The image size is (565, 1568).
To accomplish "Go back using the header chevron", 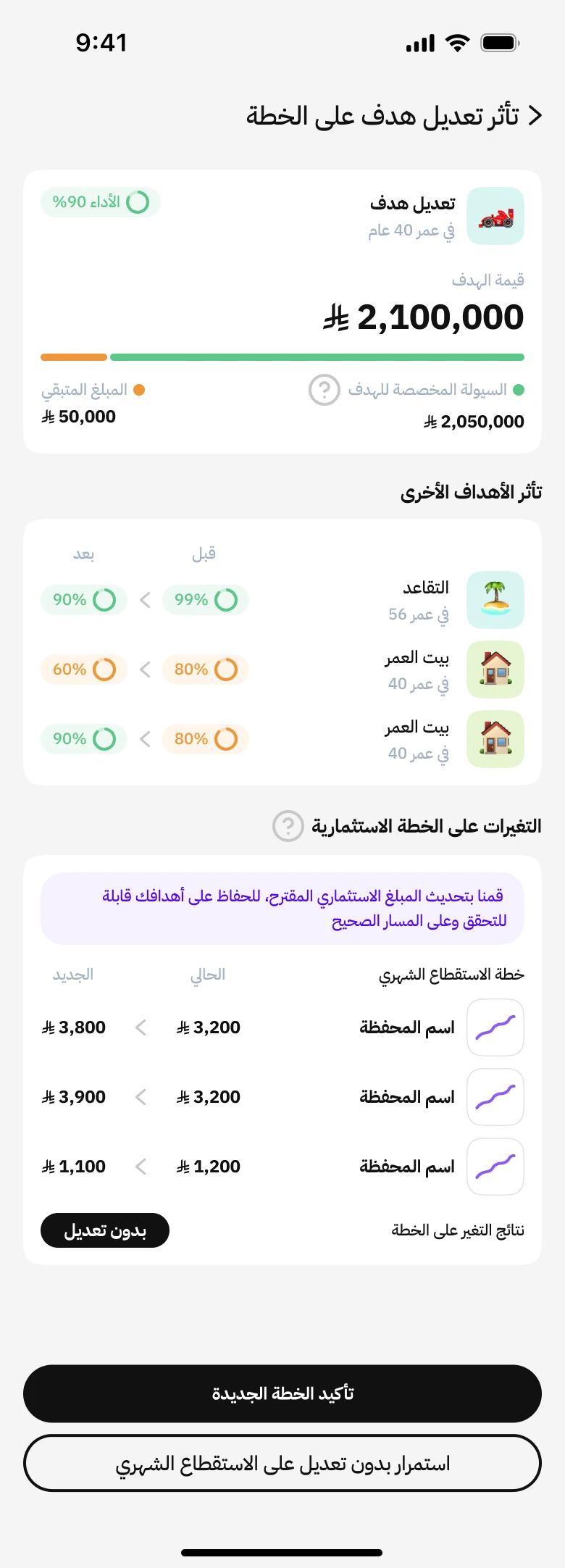I will [535, 115].
